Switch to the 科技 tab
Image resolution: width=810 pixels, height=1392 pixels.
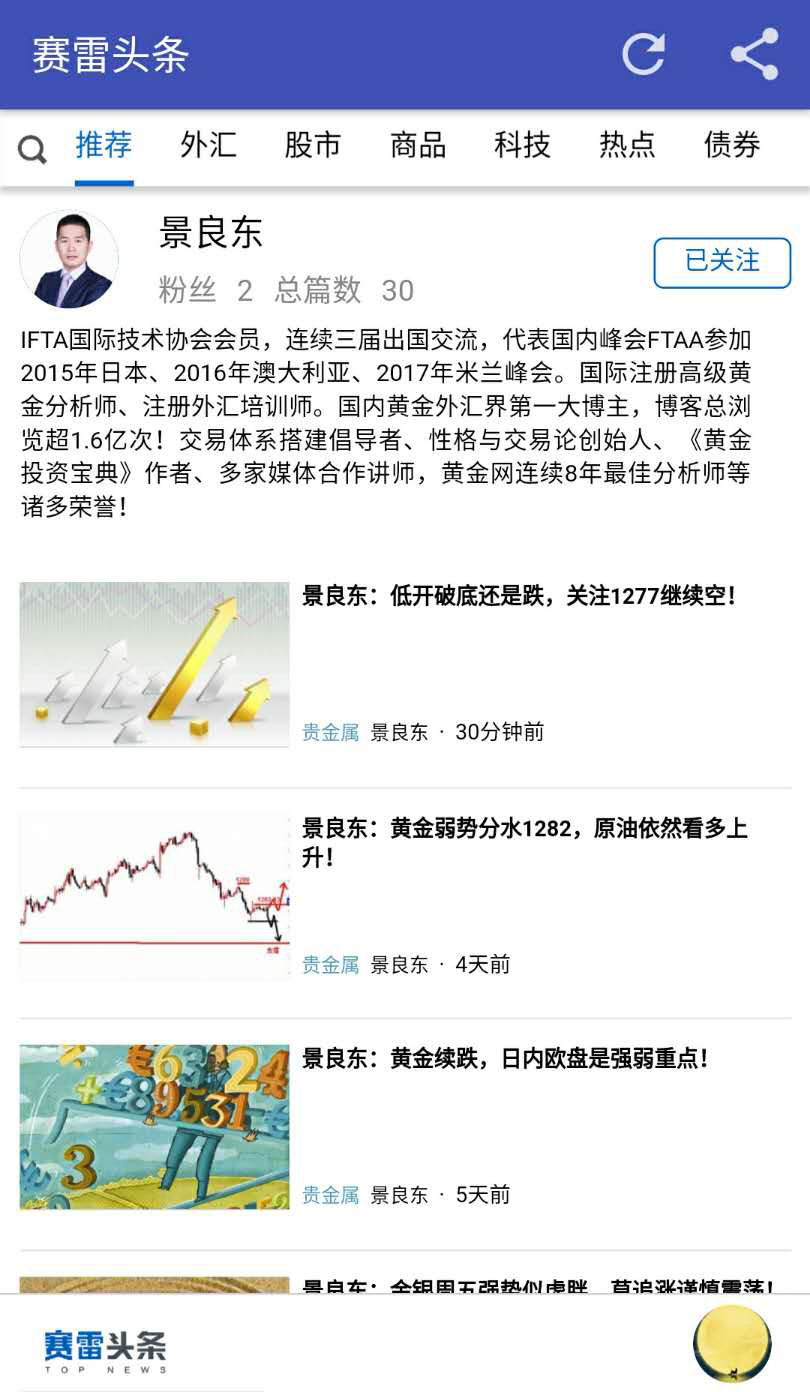[x=522, y=146]
